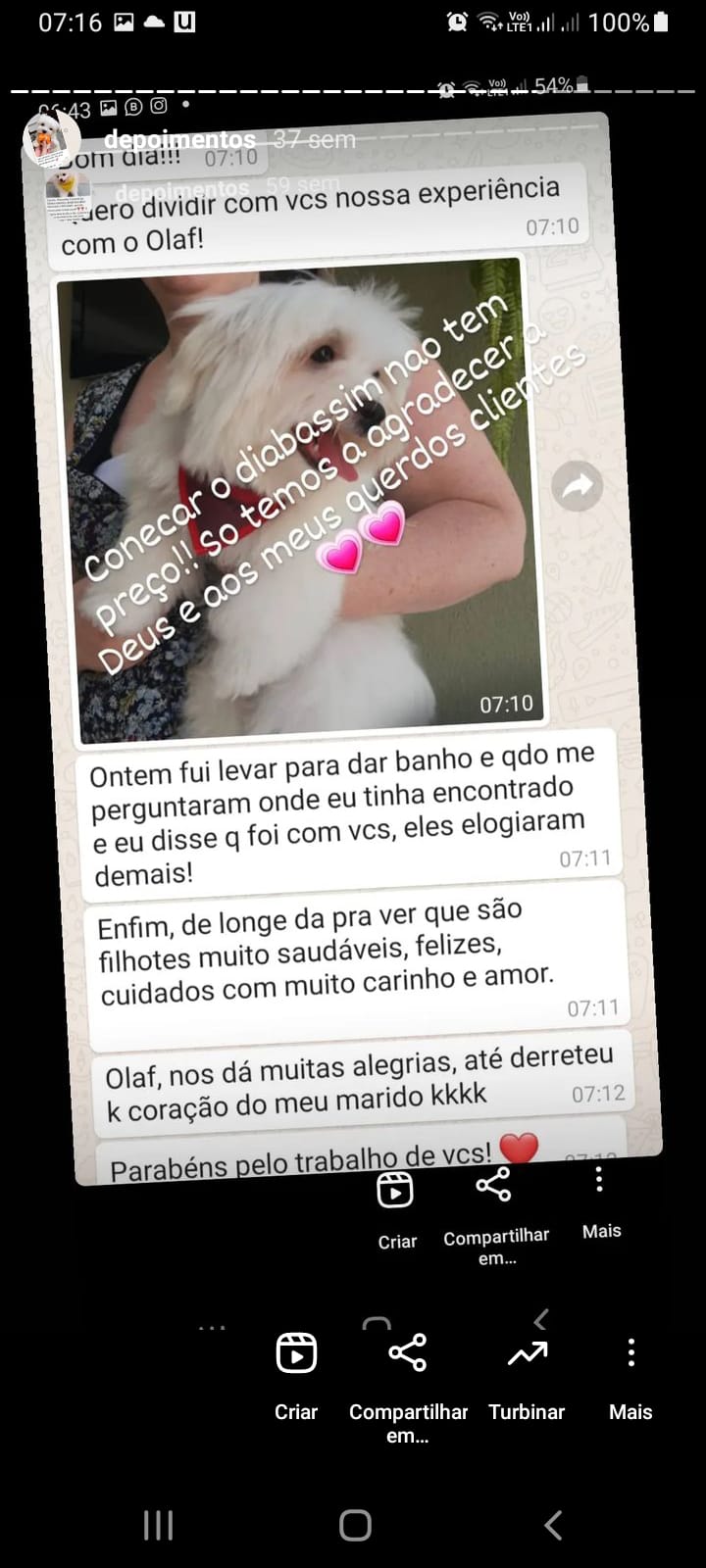Open the Mais menu beside Turbinar
The height and width of the screenshot is (1568, 706).
pos(630,1377)
